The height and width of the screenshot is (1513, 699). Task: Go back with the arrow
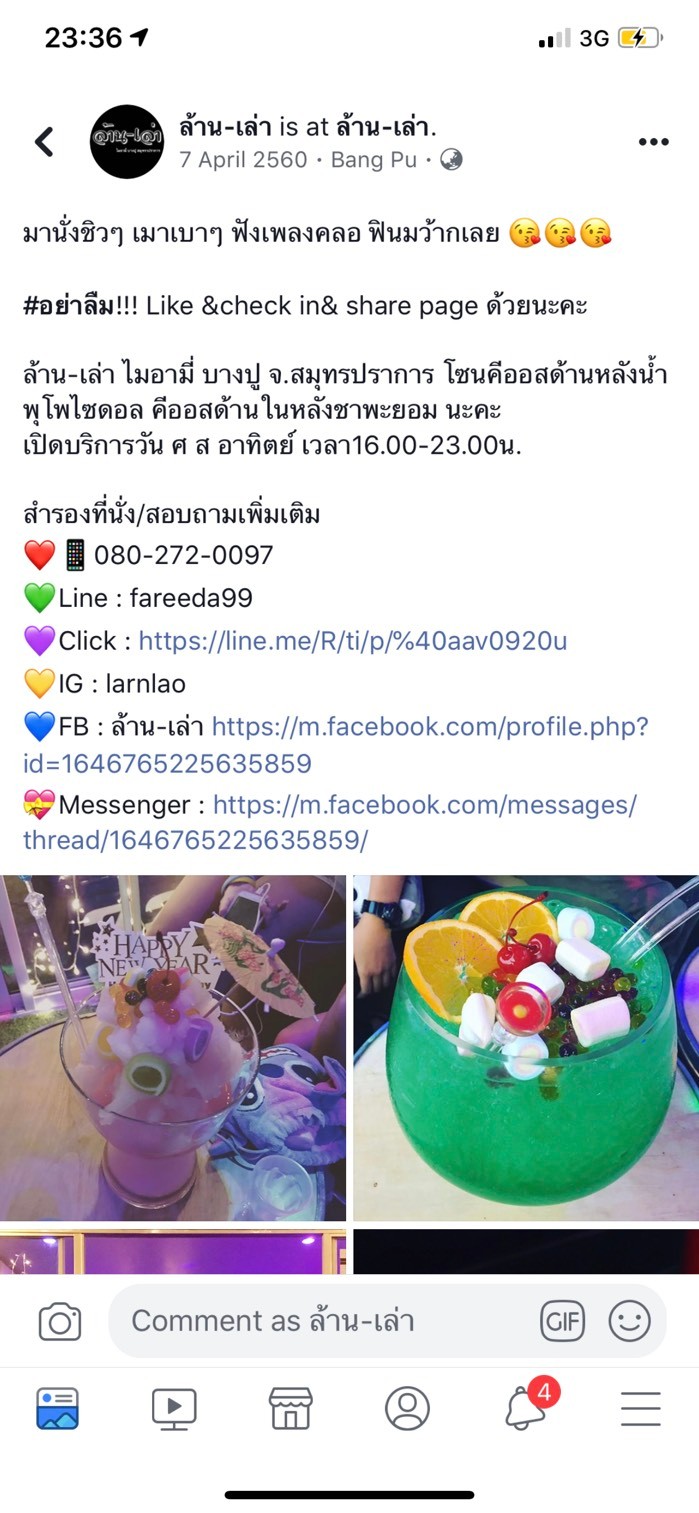coord(44,142)
